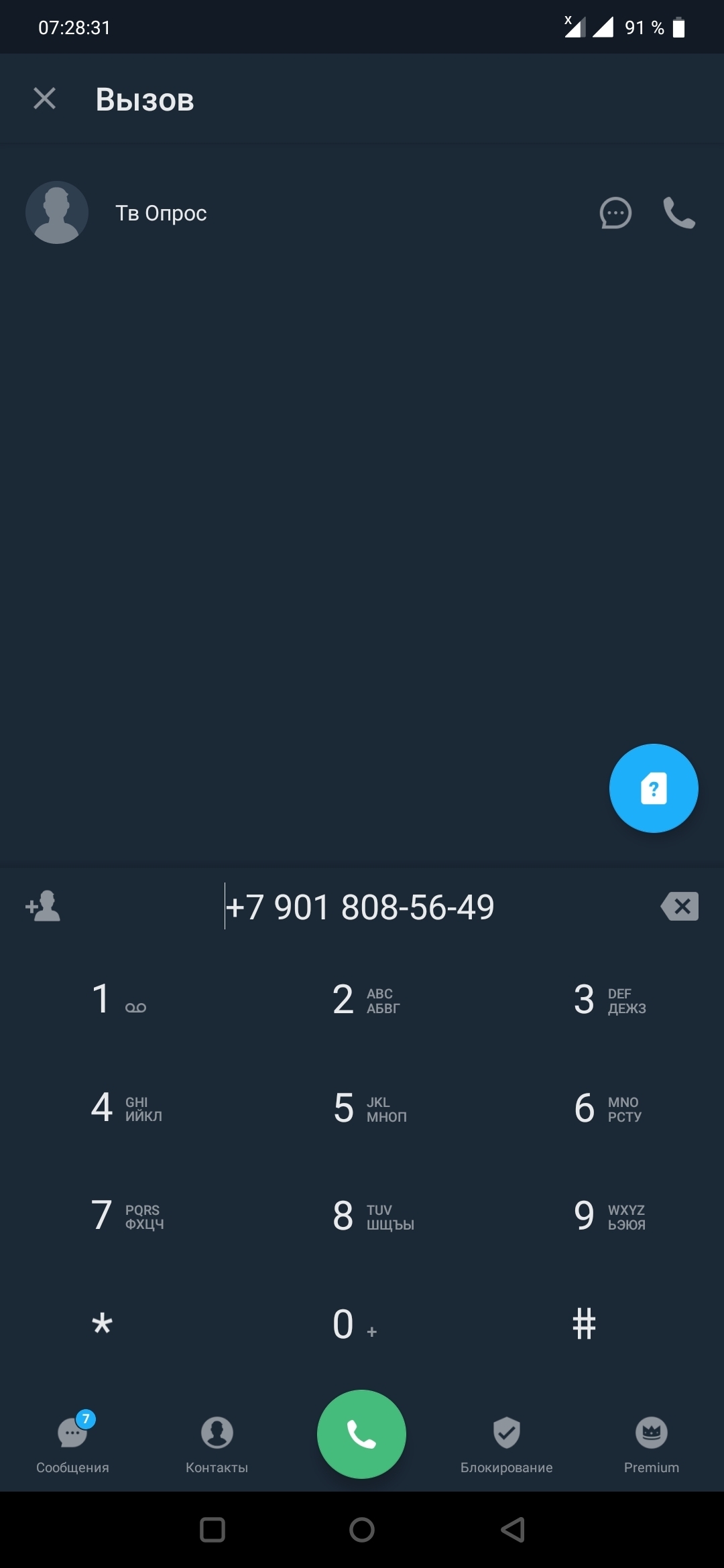Tap the star key
The width and height of the screenshot is (724, 1568).
[102, 1324]
